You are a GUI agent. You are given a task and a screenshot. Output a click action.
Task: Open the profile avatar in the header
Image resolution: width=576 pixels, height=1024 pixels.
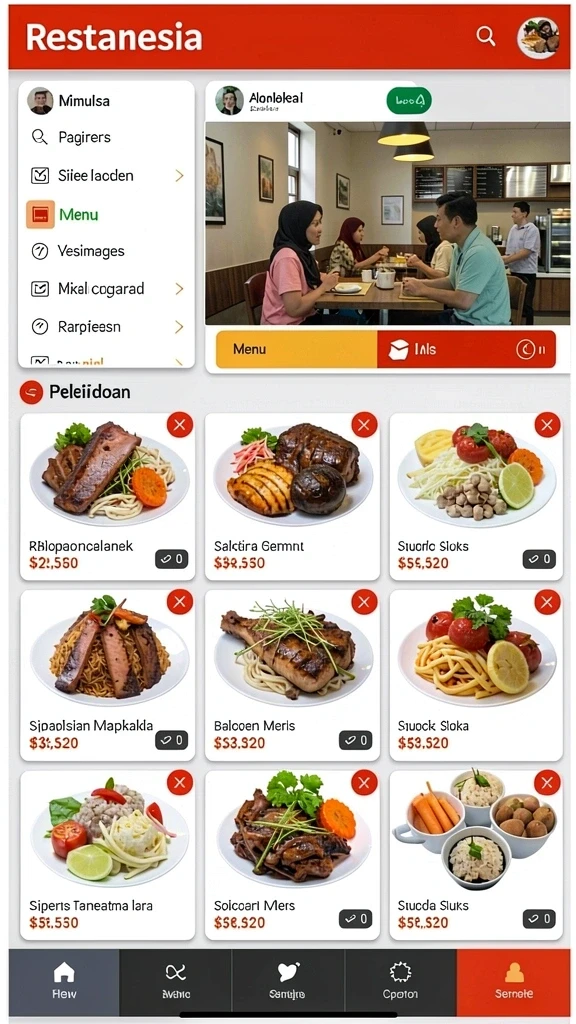pos(538,38)
